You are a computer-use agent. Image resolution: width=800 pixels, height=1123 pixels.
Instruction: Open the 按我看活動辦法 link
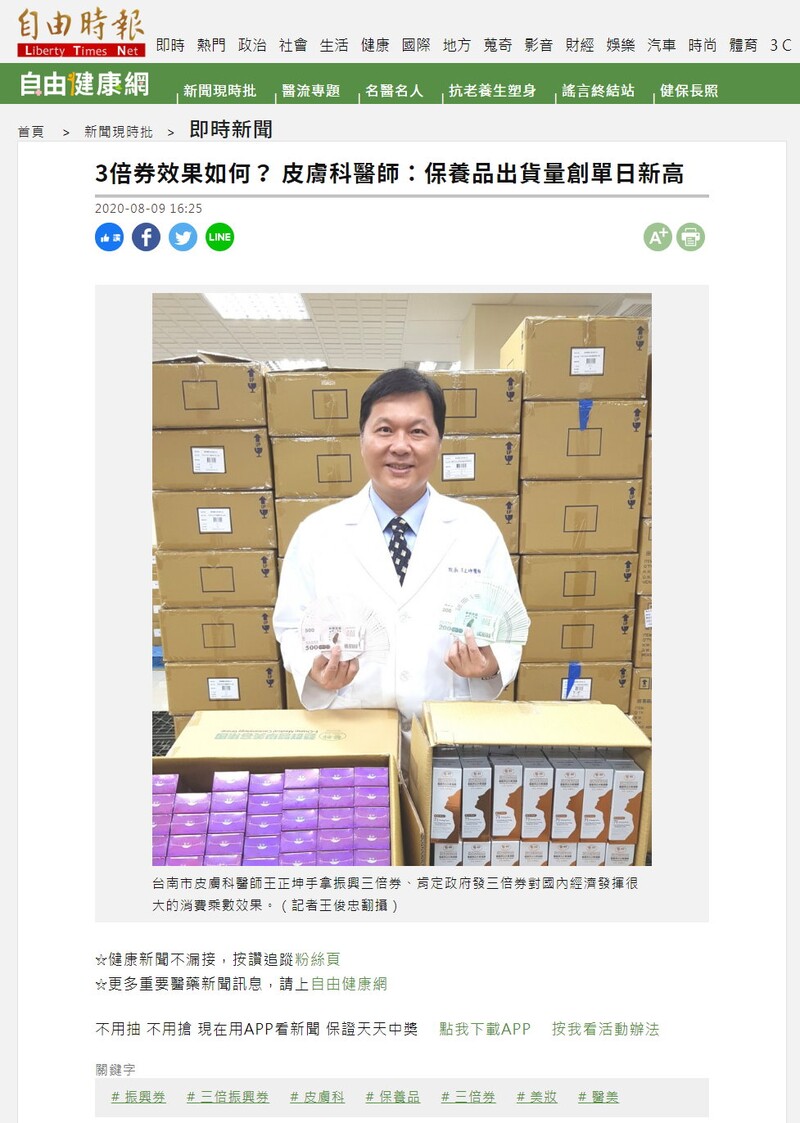point(605,1029)
